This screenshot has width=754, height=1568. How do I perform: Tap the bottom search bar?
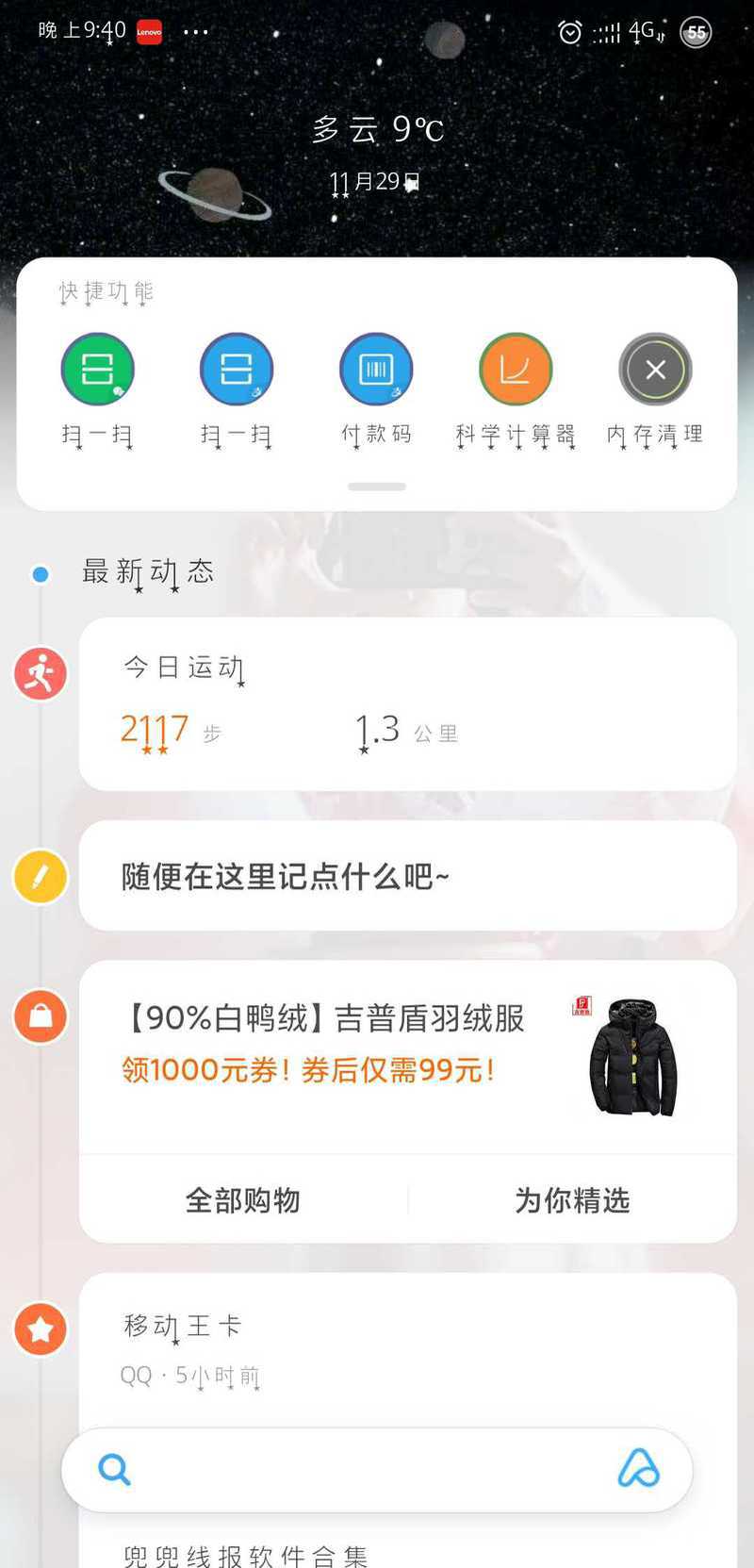tap(377, 1469)
